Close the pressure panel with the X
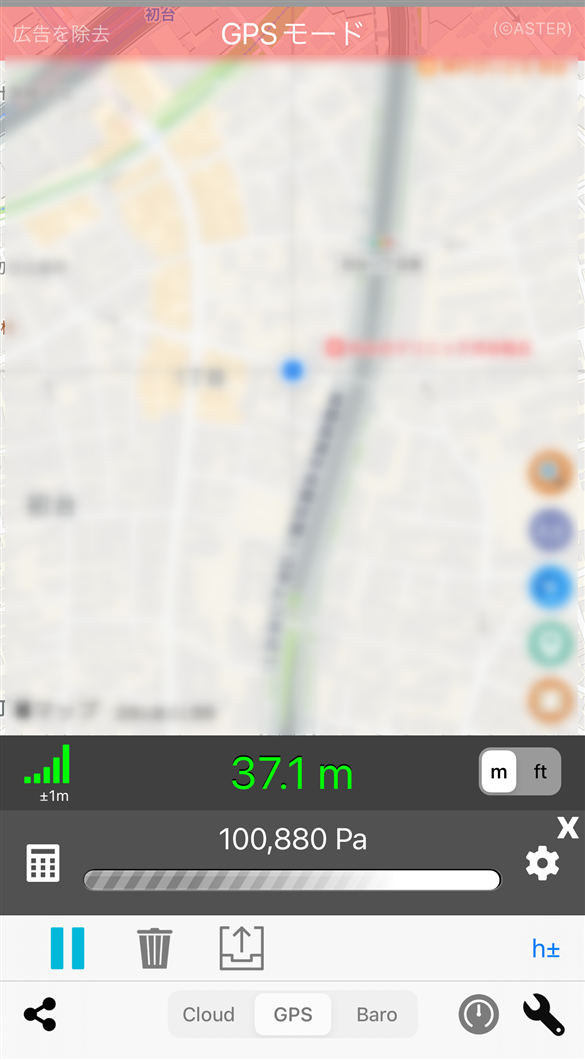The image size is (585, 1060). [568, 826]
